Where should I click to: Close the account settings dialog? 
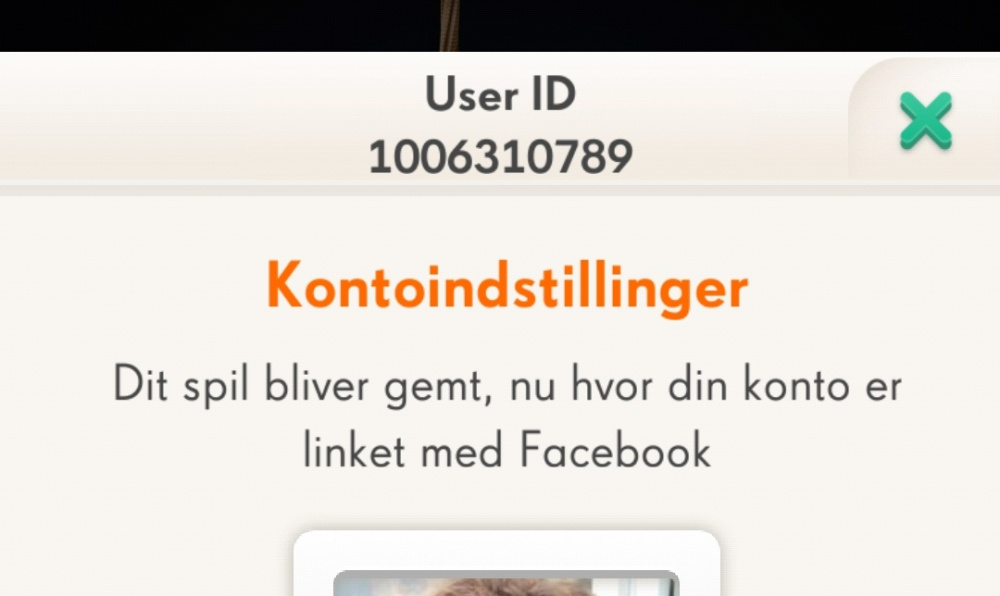[x=925, y=121]
